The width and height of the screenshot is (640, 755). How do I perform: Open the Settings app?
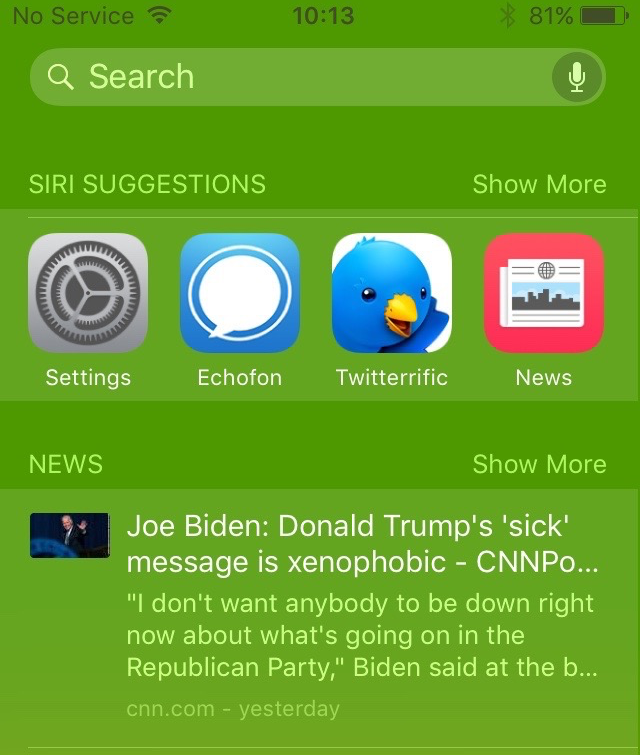88,293
